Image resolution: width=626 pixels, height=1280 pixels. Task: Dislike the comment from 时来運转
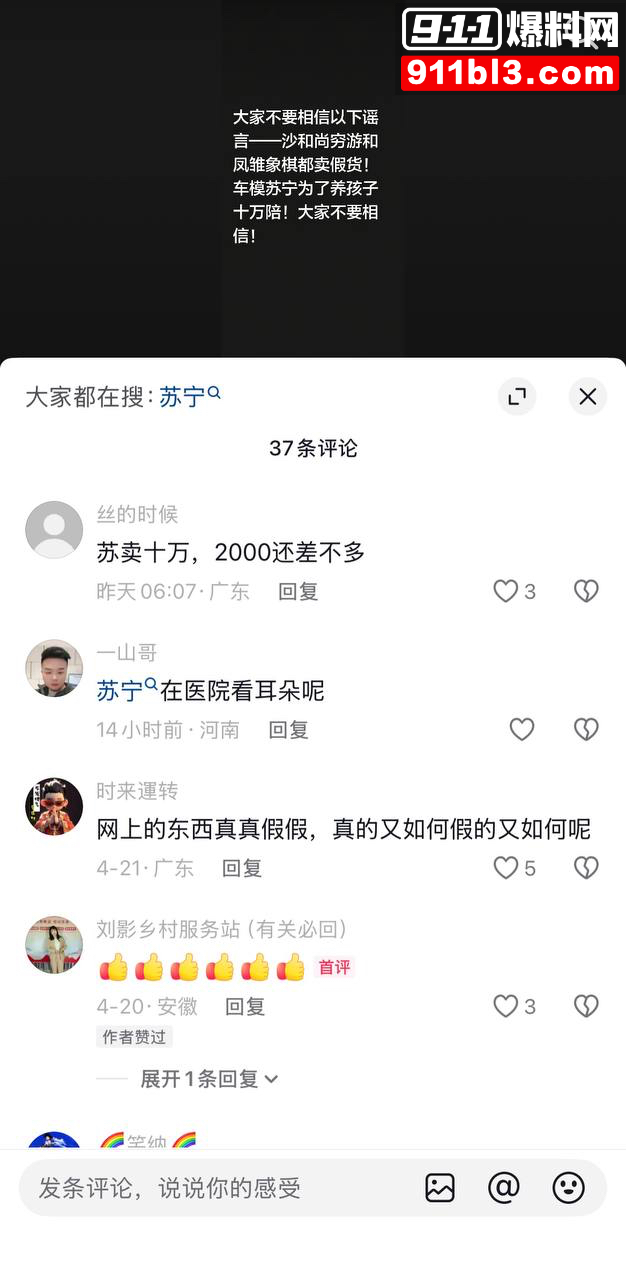(586, 868)
